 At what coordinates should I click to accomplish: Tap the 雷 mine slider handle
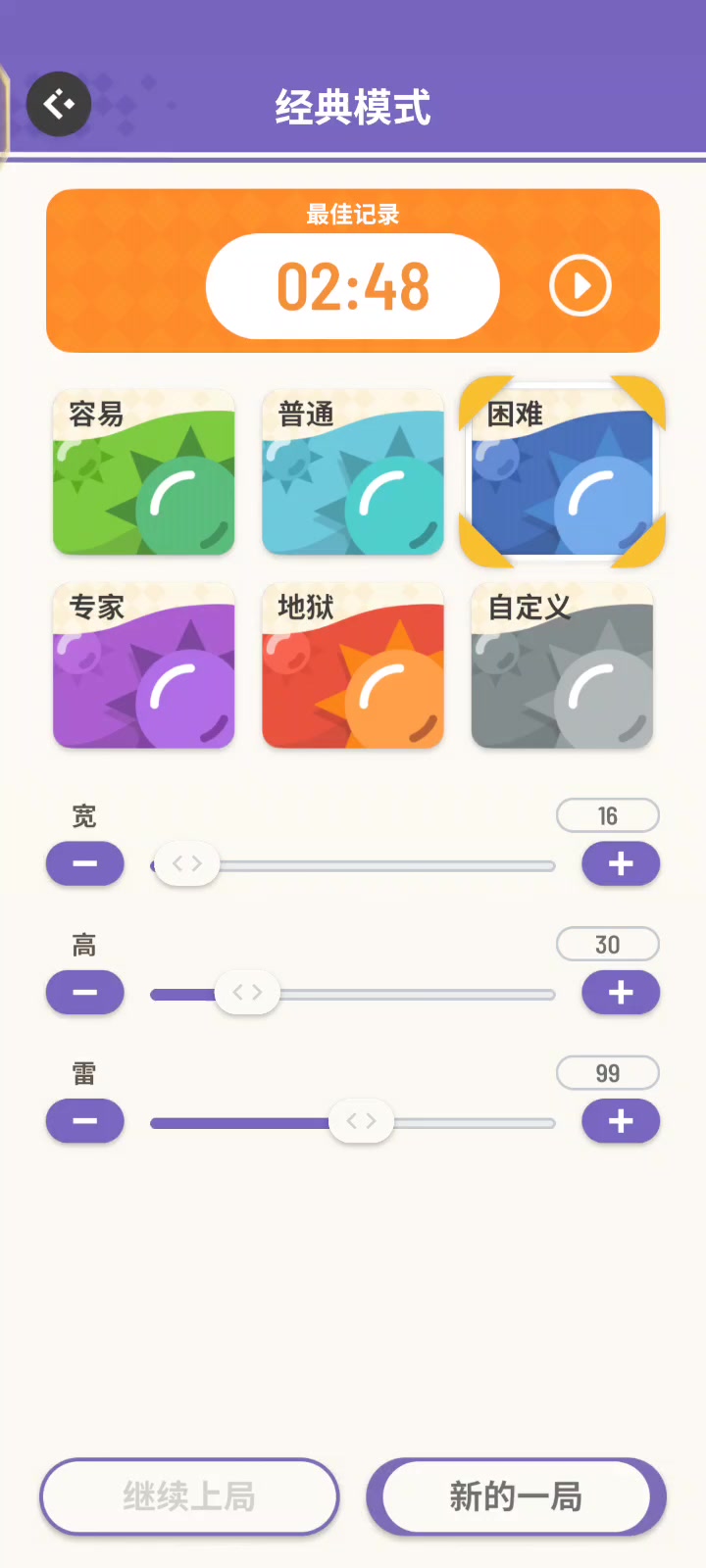click(361, 1121)
